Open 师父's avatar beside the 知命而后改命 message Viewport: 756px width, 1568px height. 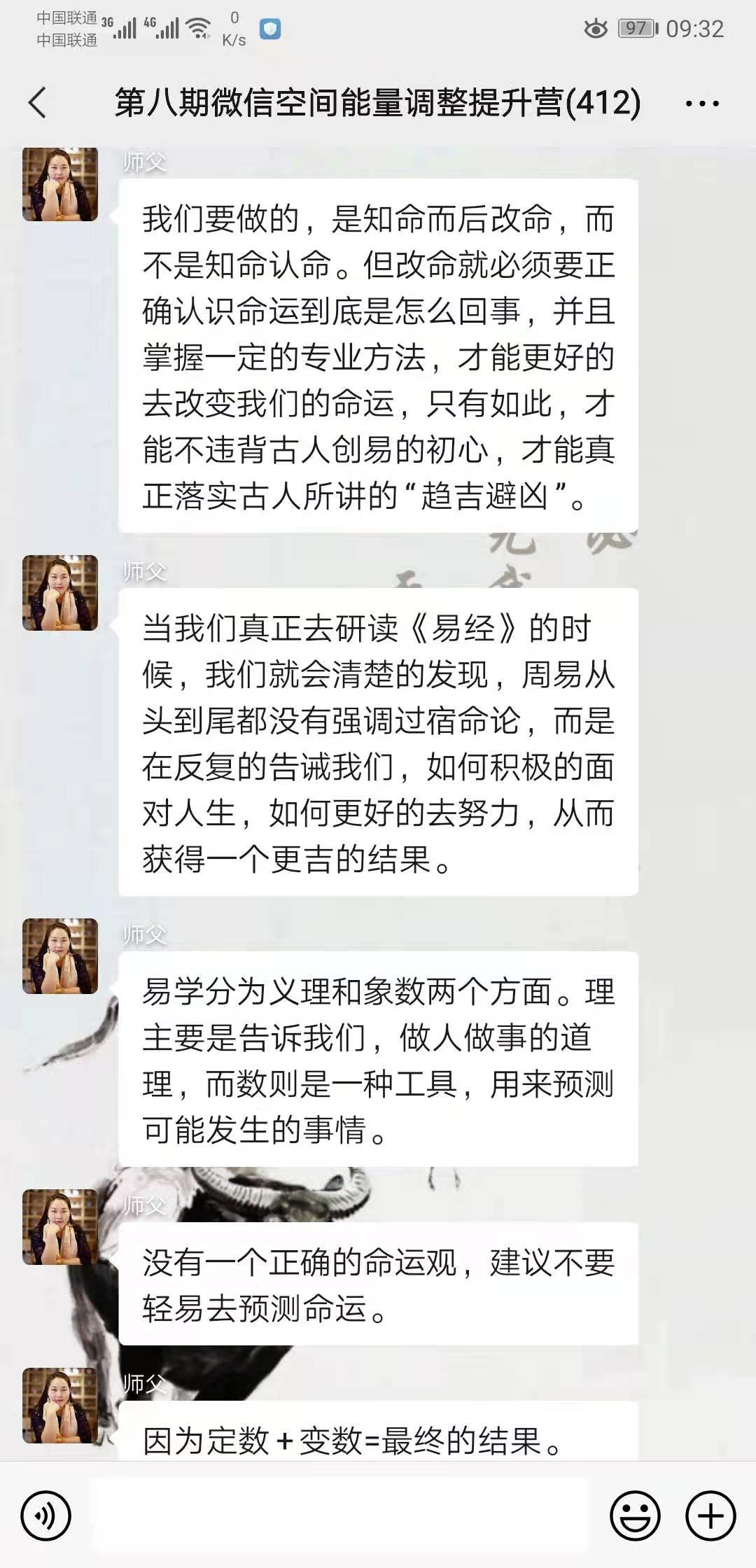(x=60, y=184)
